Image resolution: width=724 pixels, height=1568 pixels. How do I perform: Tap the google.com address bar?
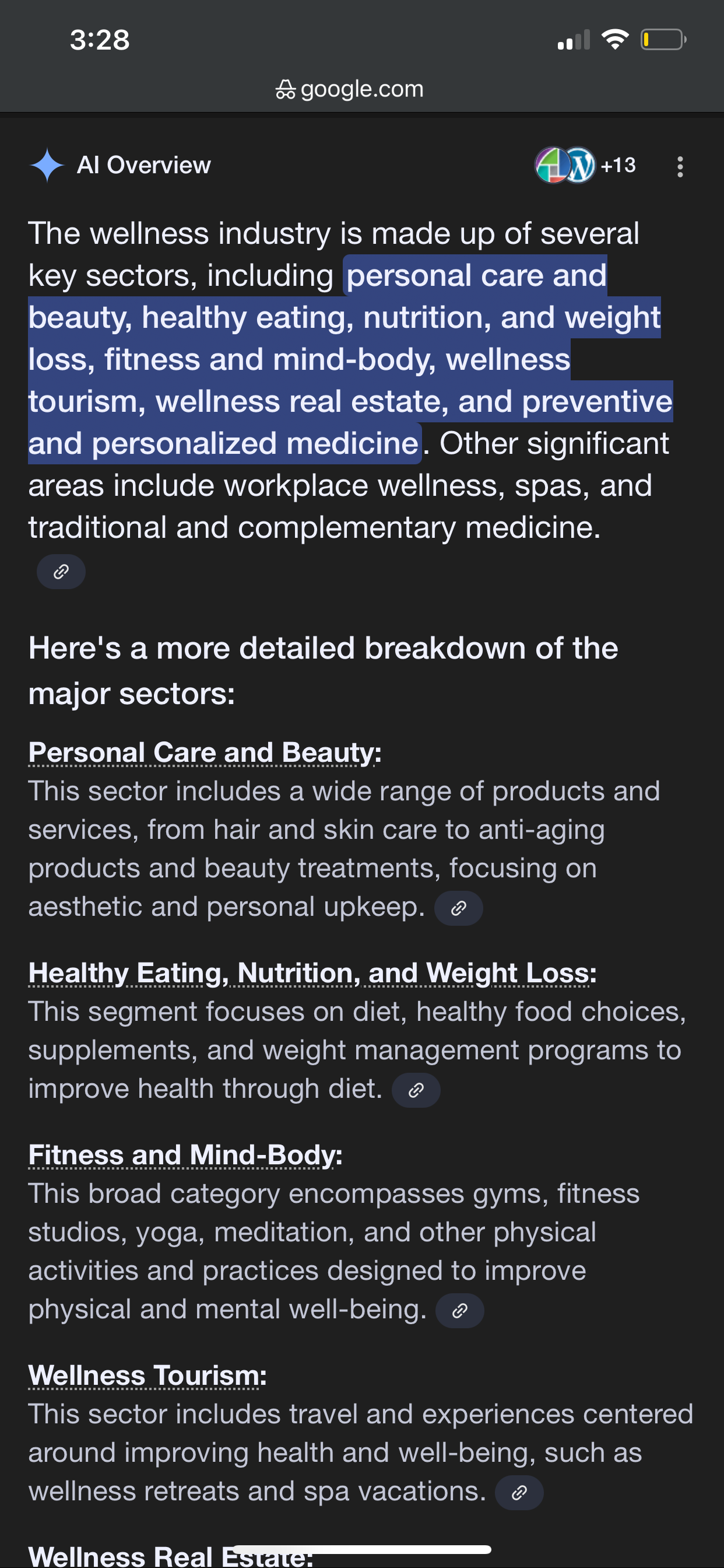pos(350,89)
